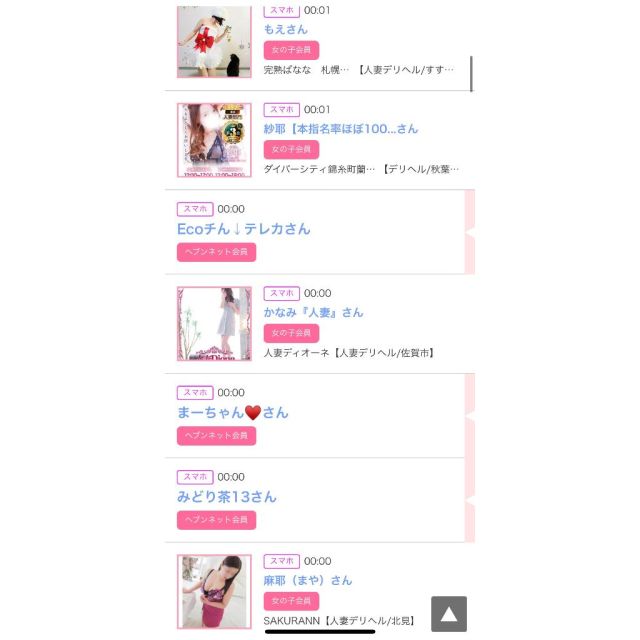Tap 麻耶's photo thumbnail
This screenshot has height=640, width=640.
[x=214, y=591]
